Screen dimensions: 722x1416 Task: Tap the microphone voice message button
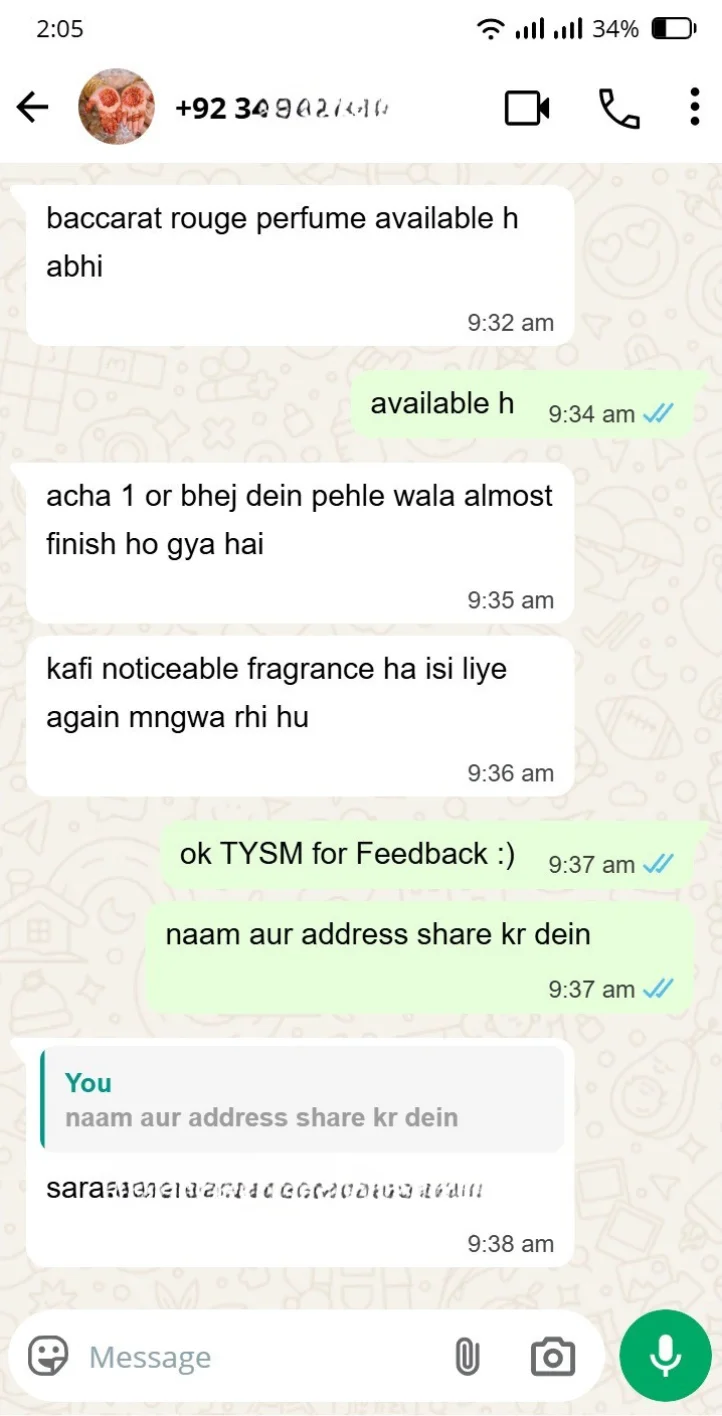click(665, 1356)
